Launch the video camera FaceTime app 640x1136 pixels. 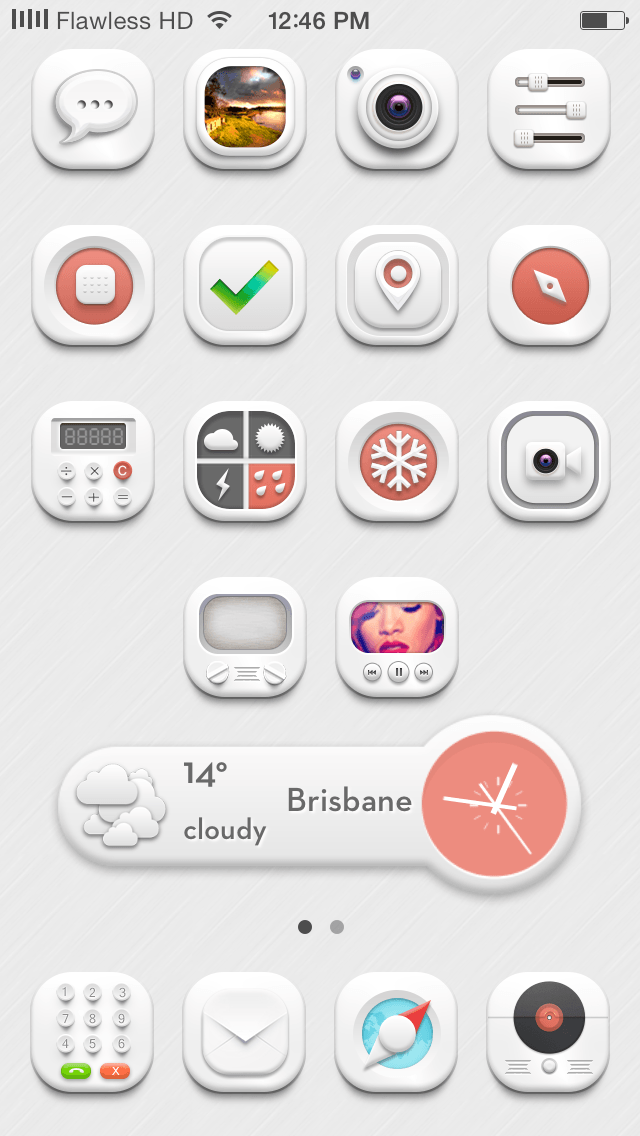pyautogui.click(x=549, y=461)
